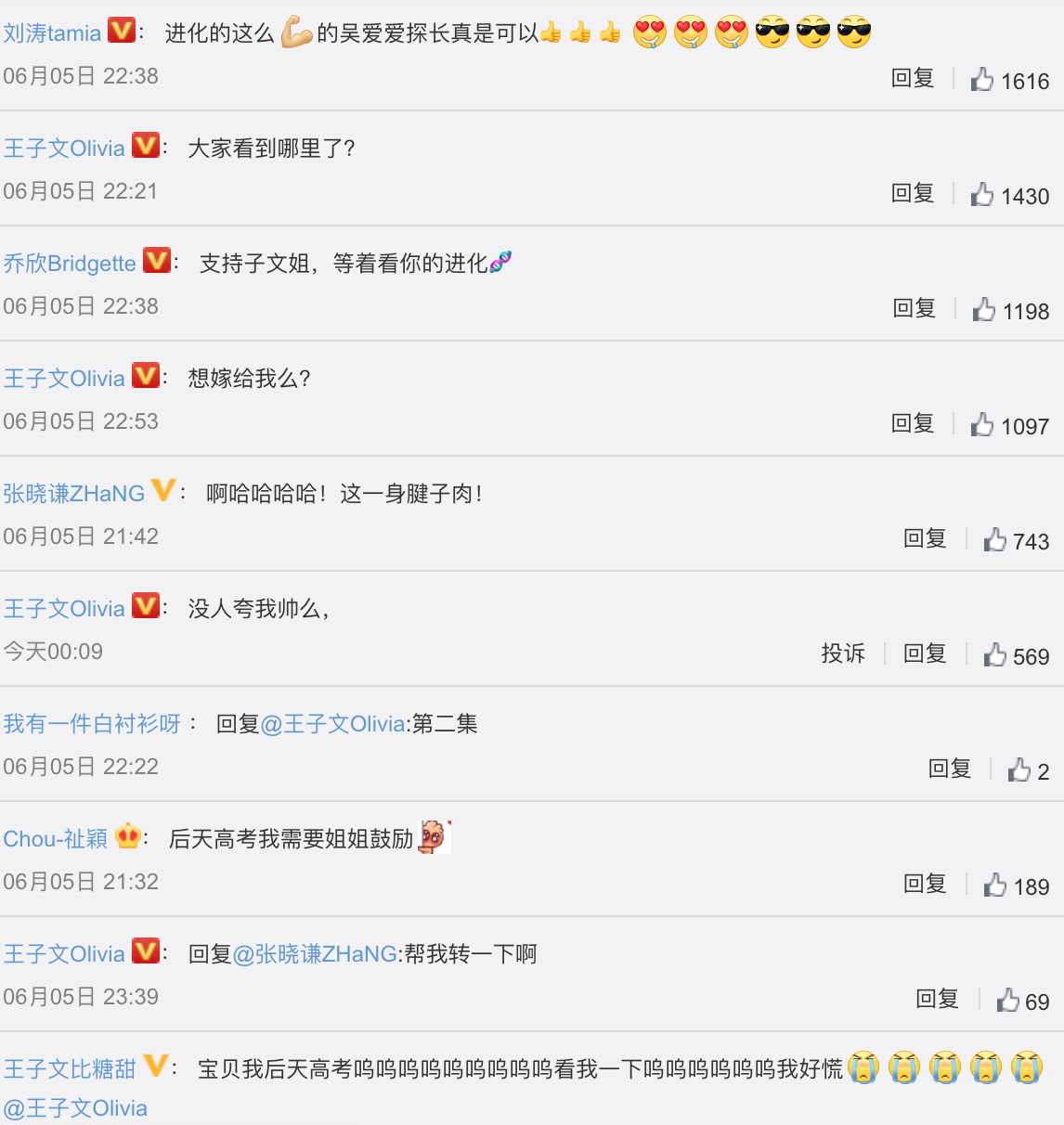The width and height of the screenshot is (1064, 1125).
Task: Like Chou-祉穎's comment about 高考
Action: pyautogui.click(x=995, y=886)
